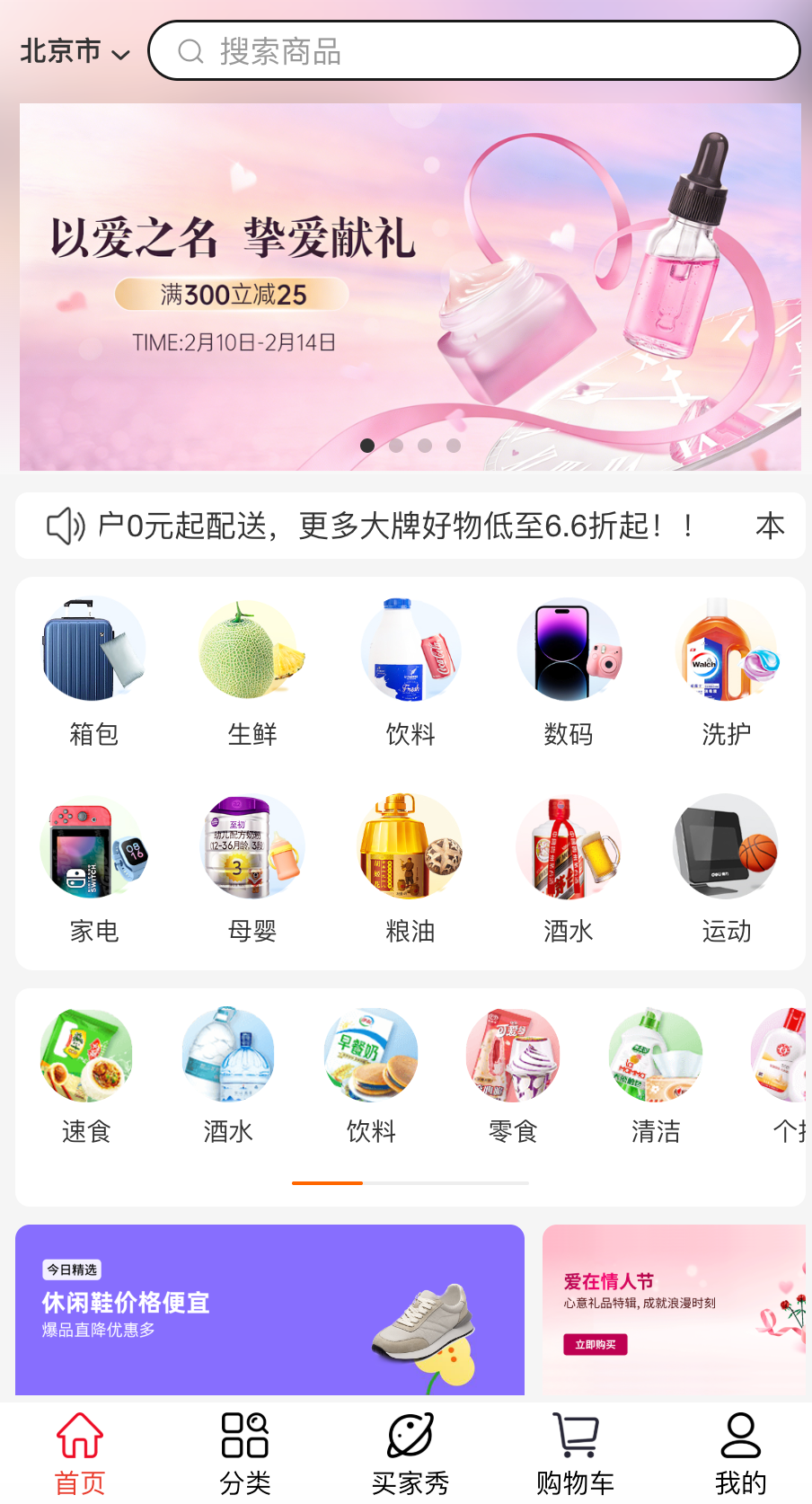Tap 立即购买 on 爱在情人节 card

click(x=595, y=1344)
